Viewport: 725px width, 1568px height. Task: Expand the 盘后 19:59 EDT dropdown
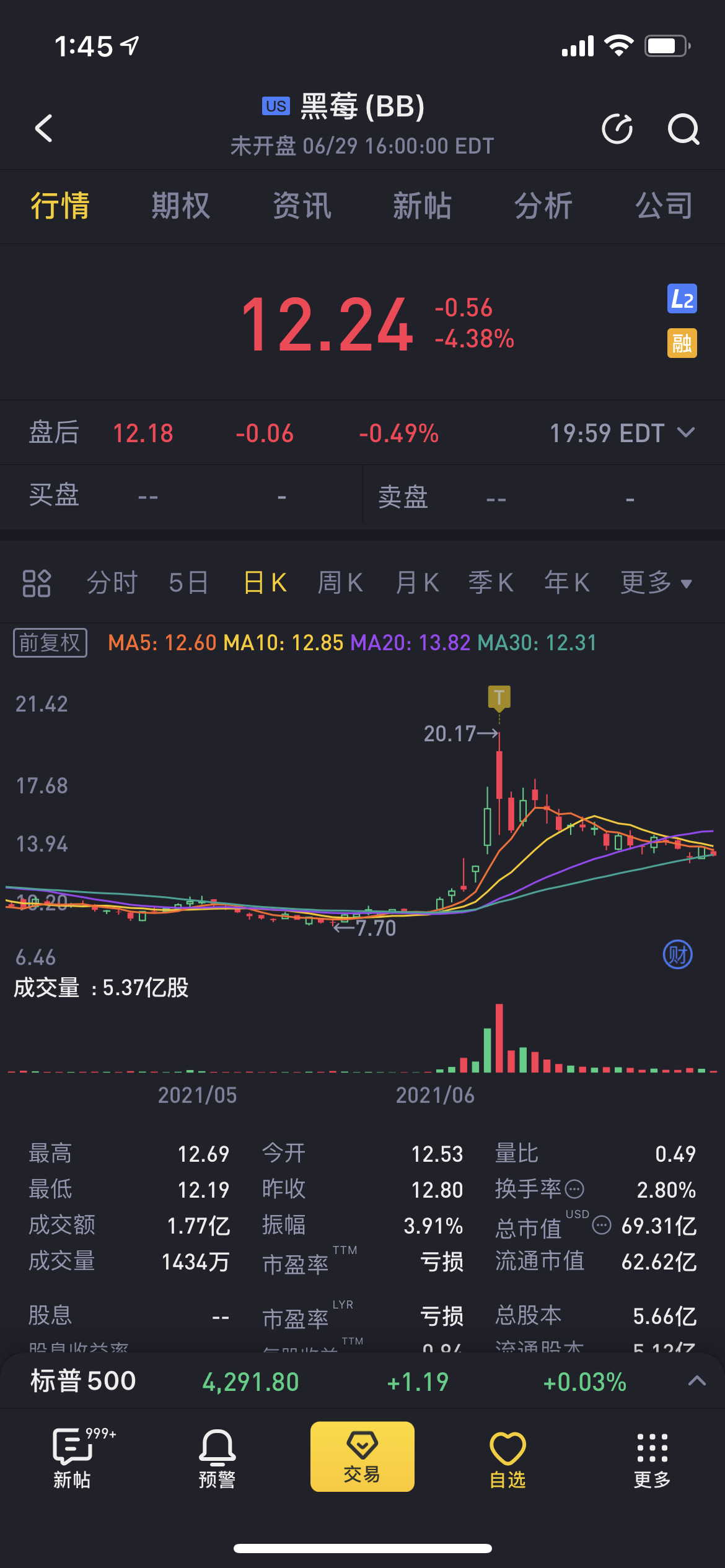click(x=685, y=433)
